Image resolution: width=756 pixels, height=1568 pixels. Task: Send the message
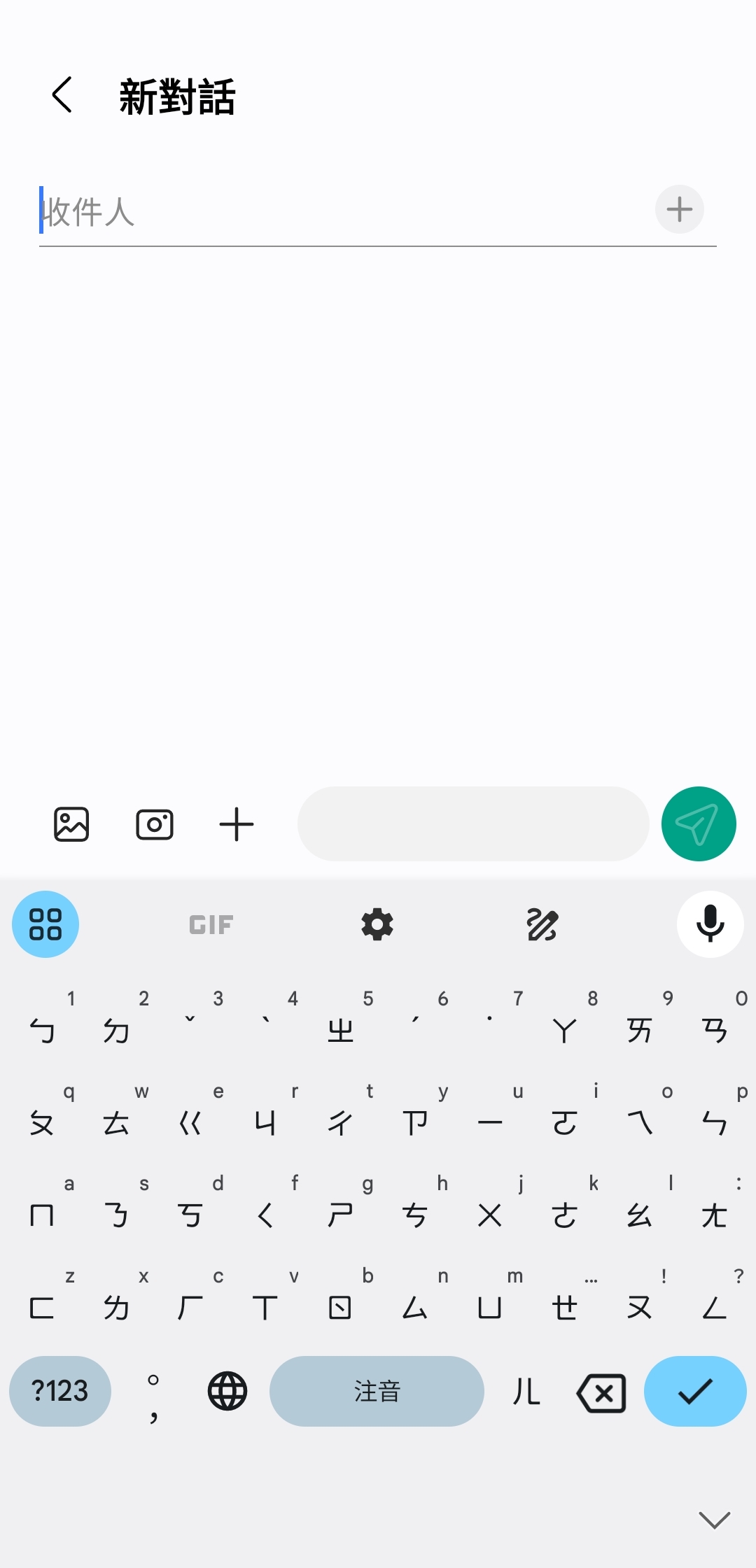698,824
